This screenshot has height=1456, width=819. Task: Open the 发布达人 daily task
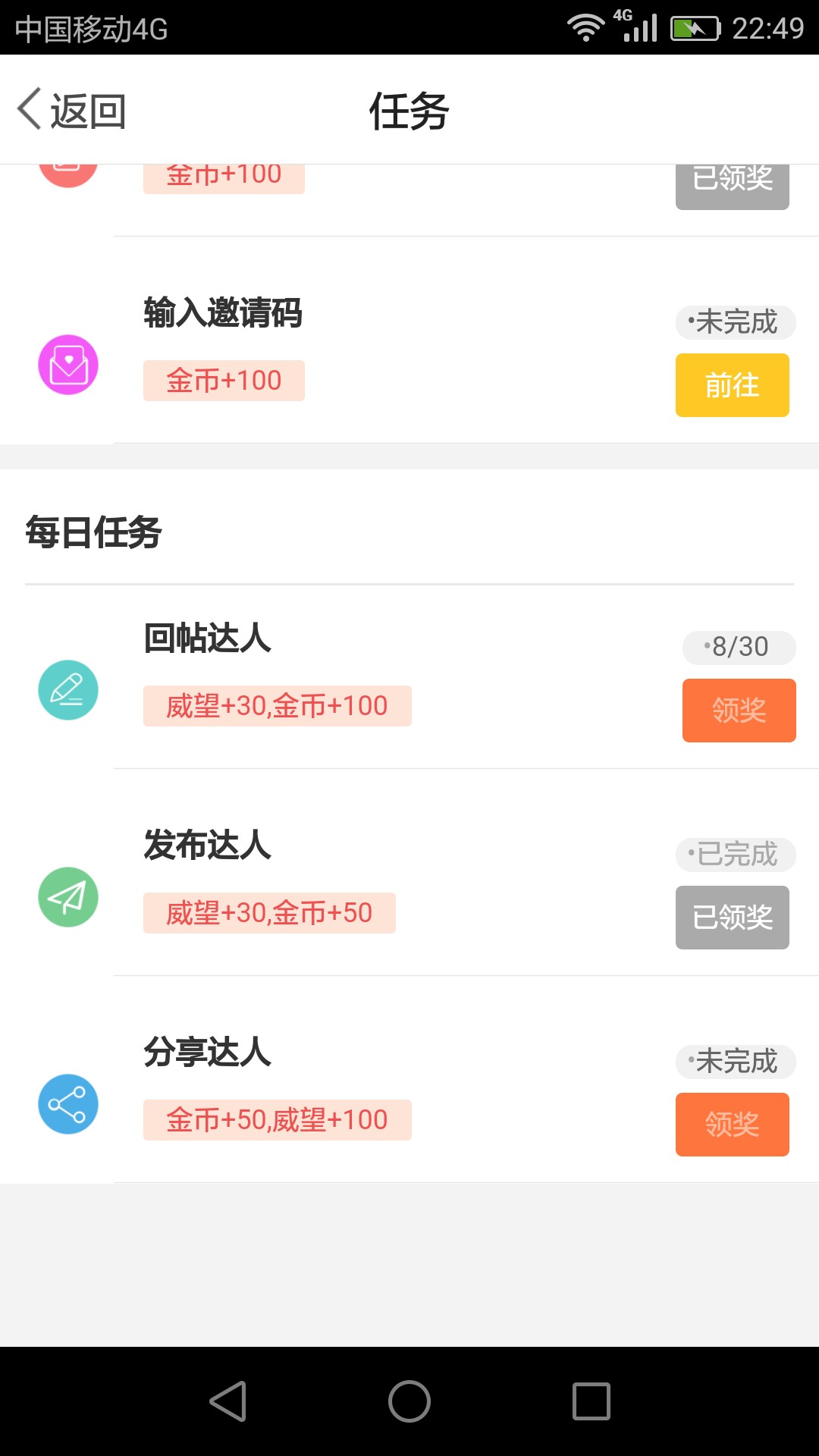pyautogui.click(x=409, y=873)
